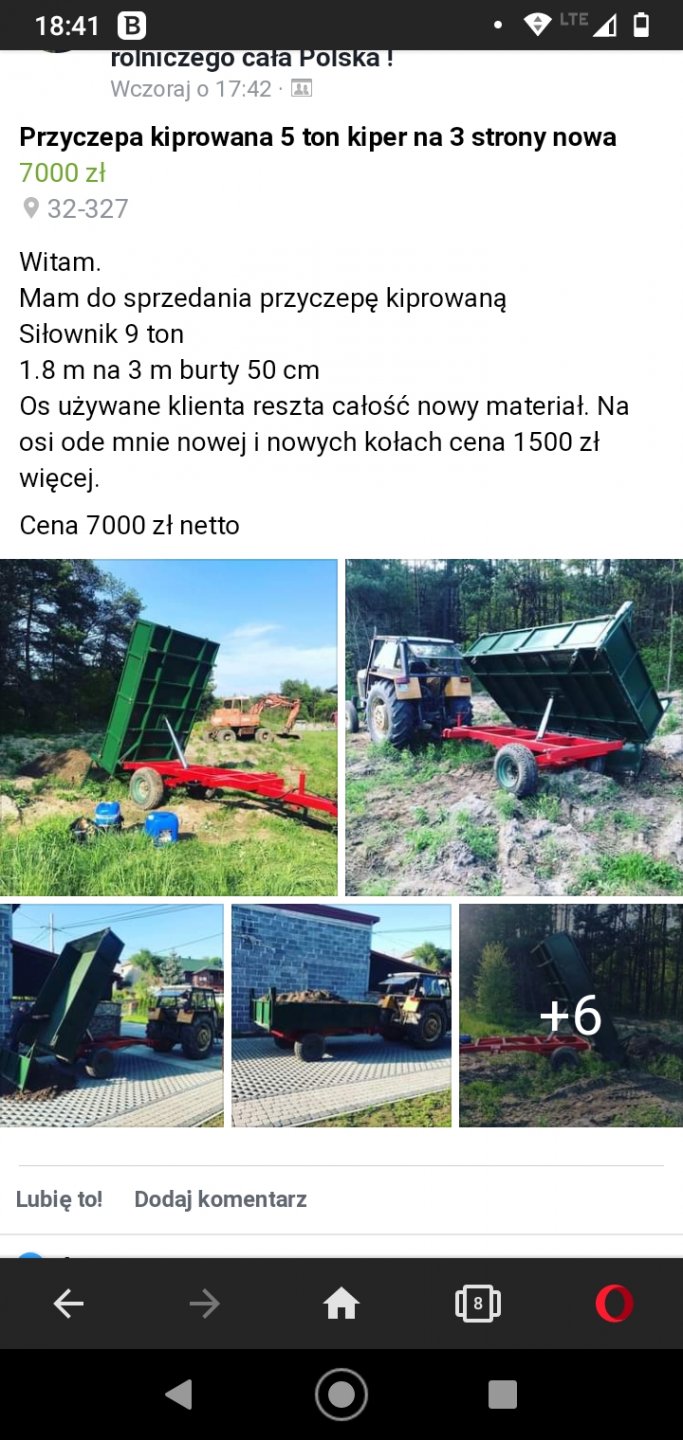
Task: View the photo of trailer tipping by garage
Action: pyautogui.click(x=112, y=1015)
